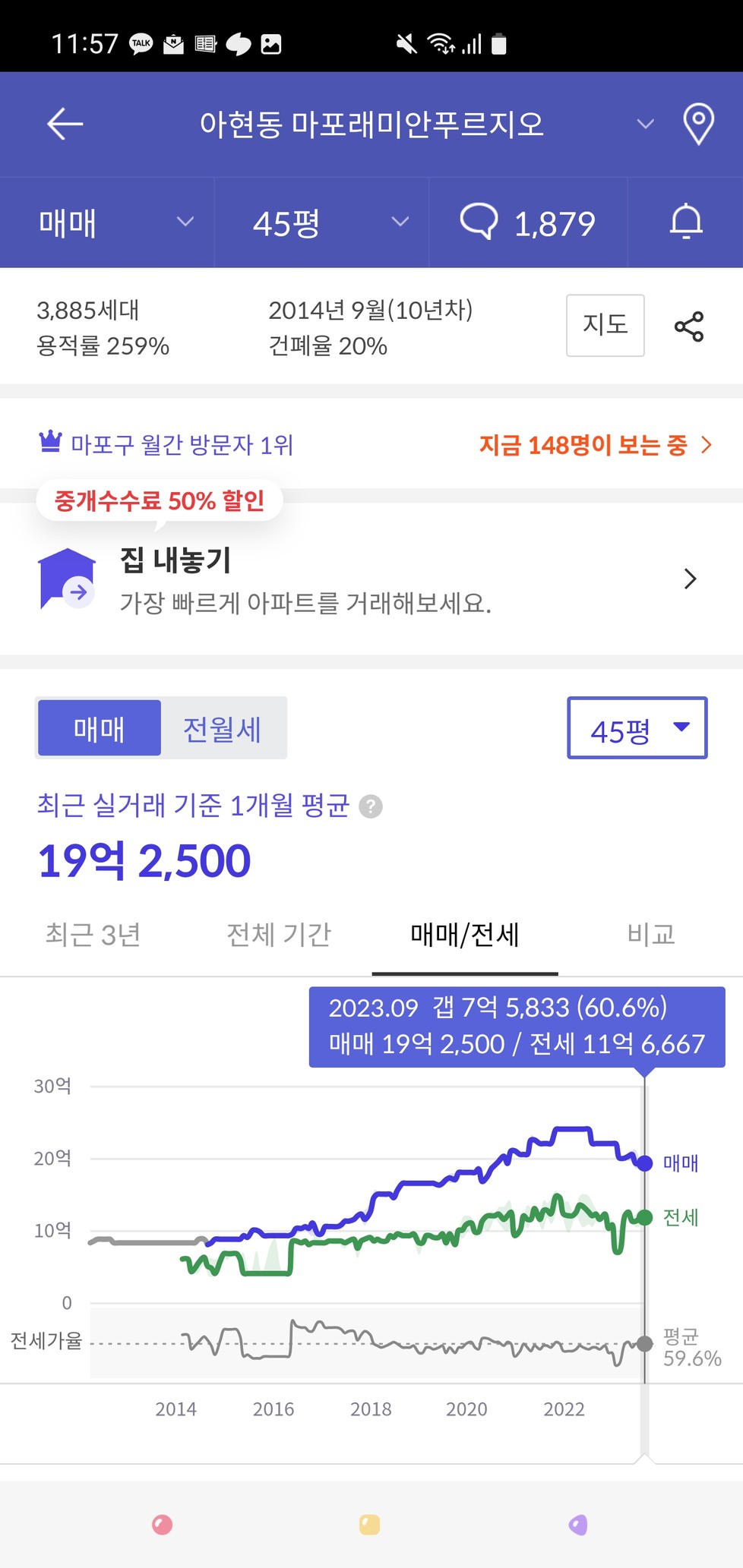Open the map location pin icon

(x=698, y=124)
